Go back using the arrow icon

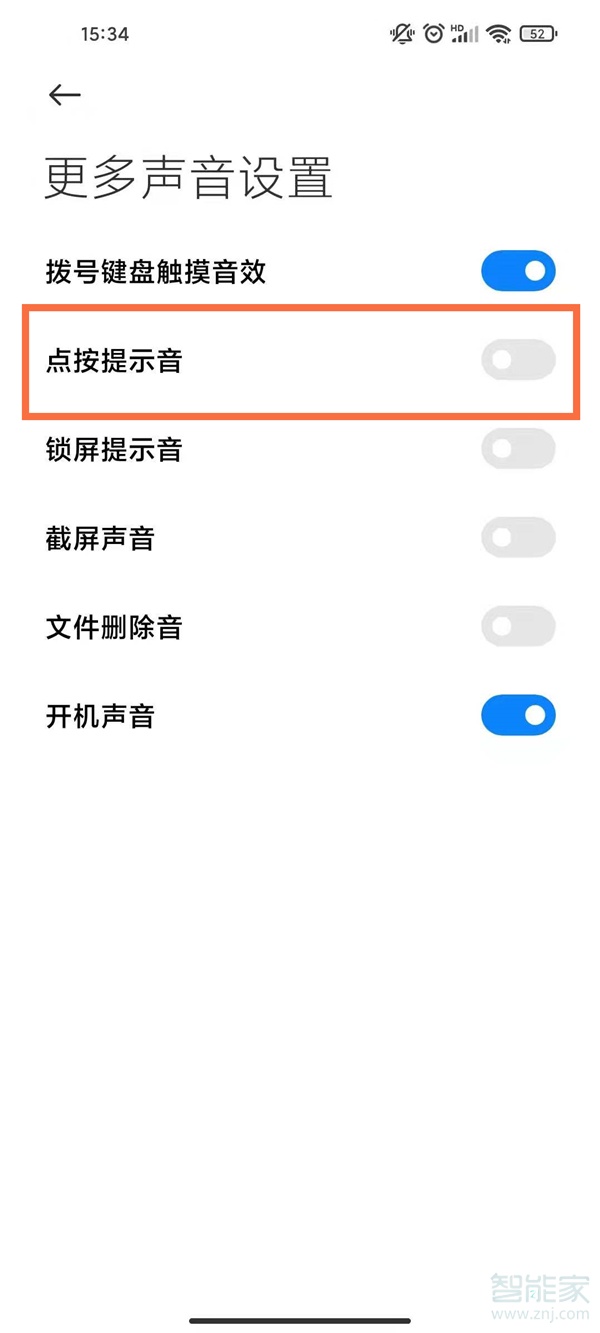point(64,94)
